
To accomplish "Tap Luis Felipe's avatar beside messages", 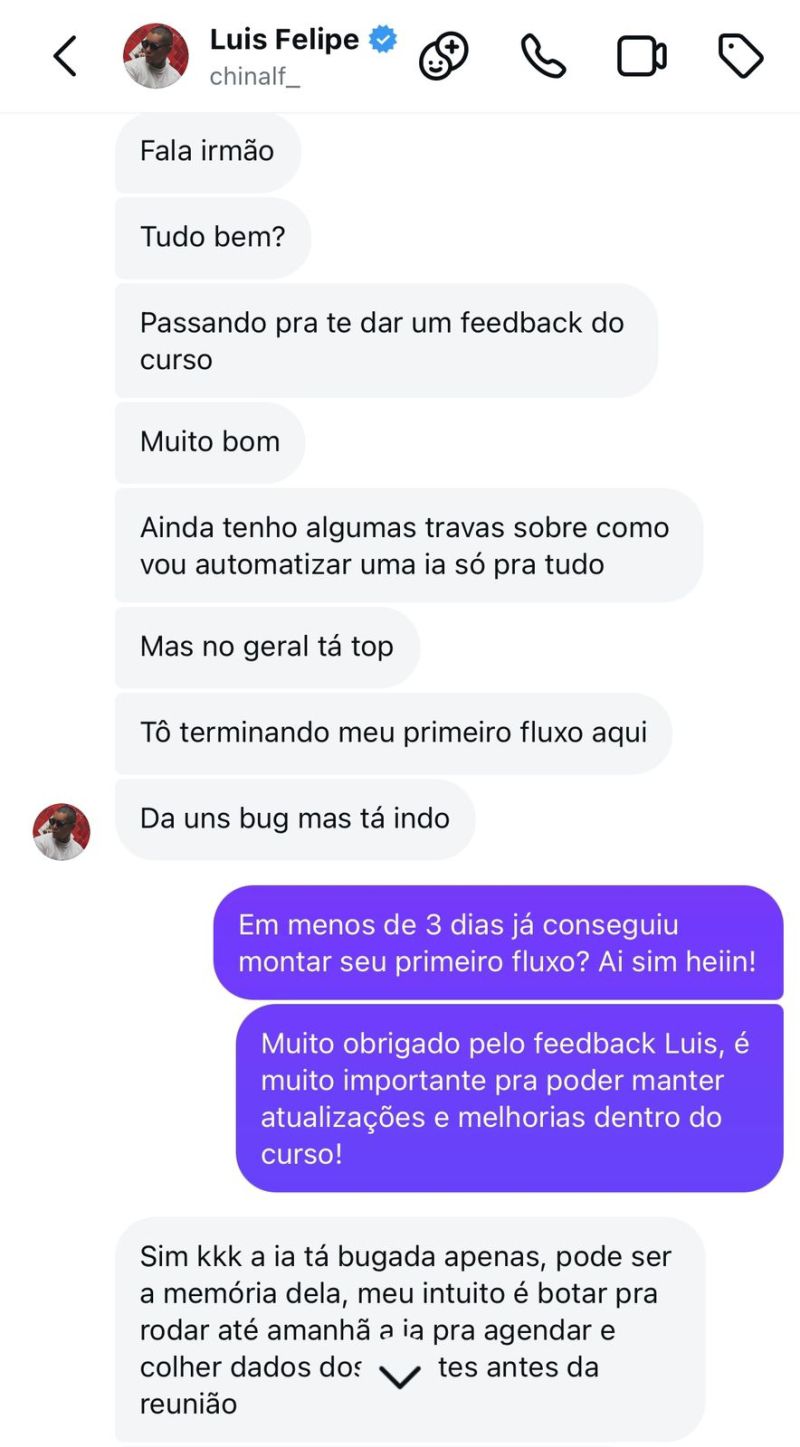I will 62,831.
